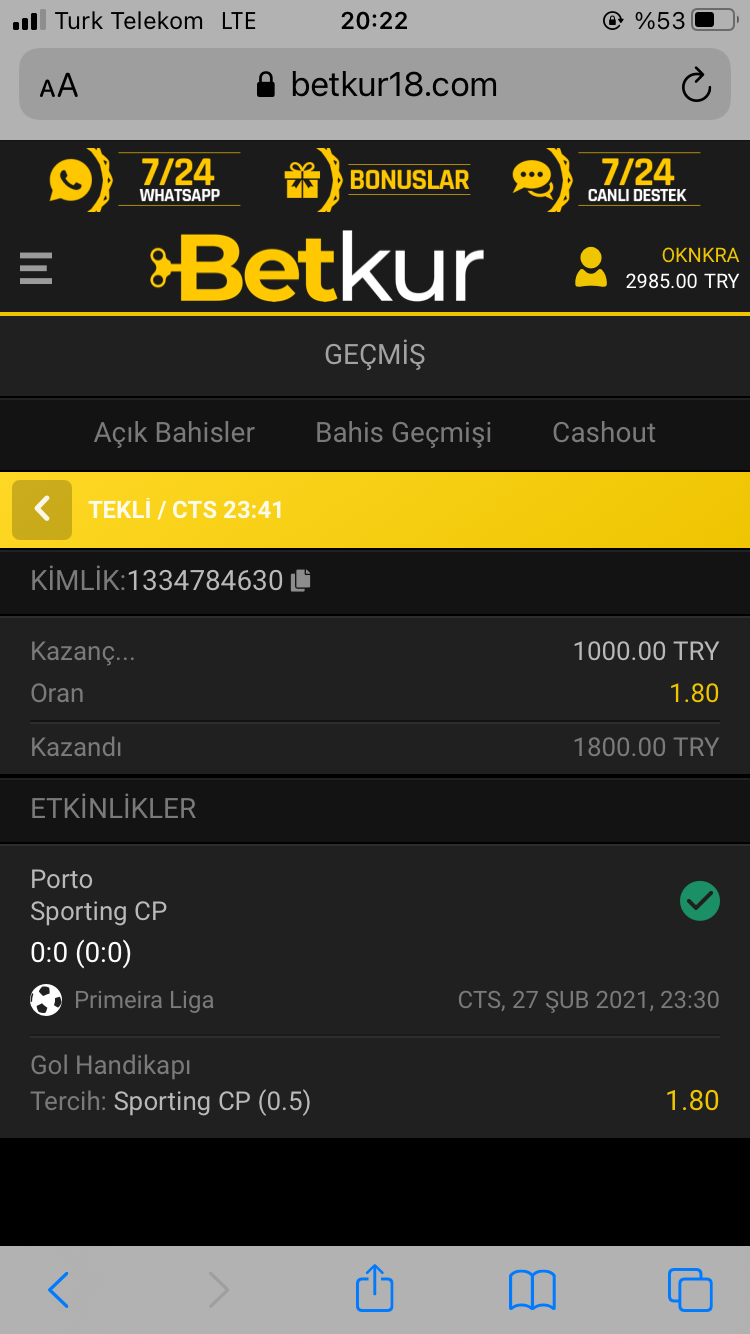The image size is (750, 1334).
Task: Reload the page in Safari
Action: pos(696,85)
